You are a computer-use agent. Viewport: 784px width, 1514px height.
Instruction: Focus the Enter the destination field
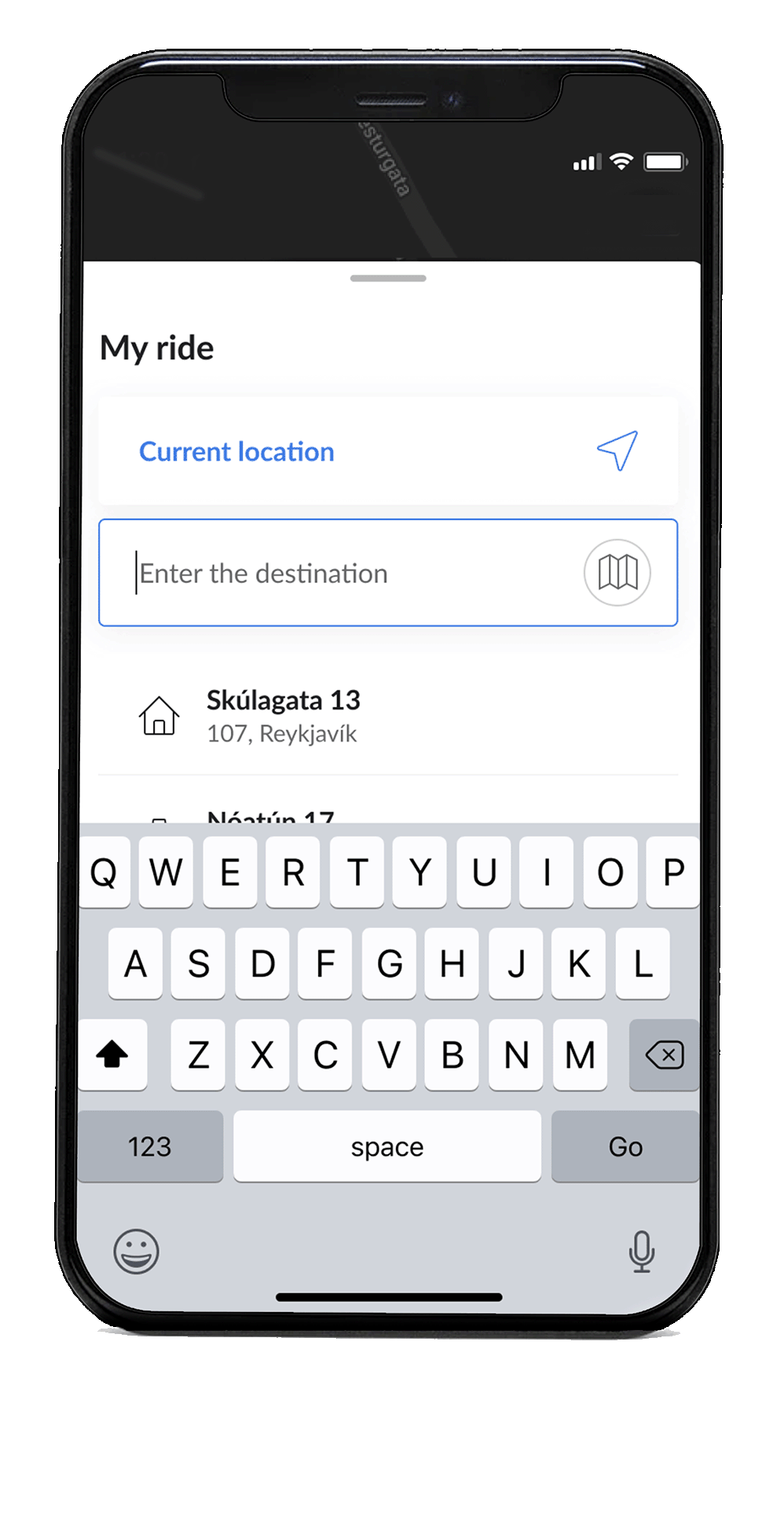(x=346, y=574)
